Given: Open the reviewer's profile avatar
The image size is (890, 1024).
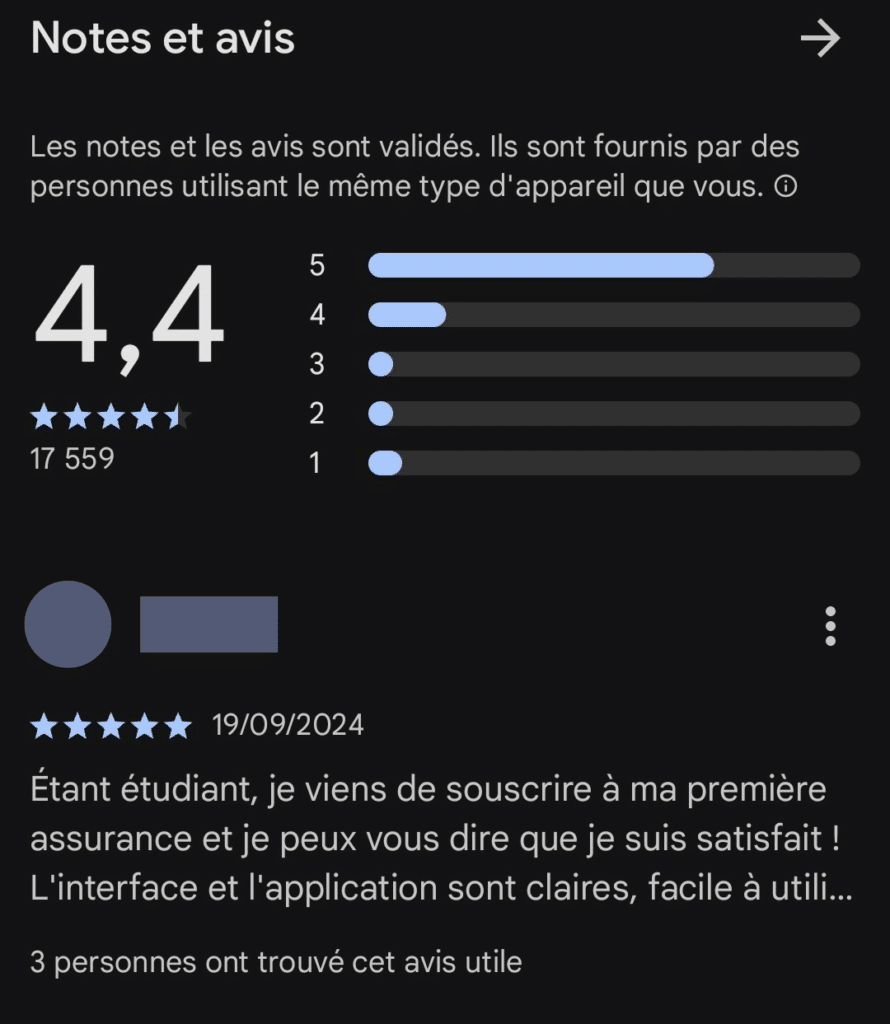Looking at the screenshot, I should 67,624.
